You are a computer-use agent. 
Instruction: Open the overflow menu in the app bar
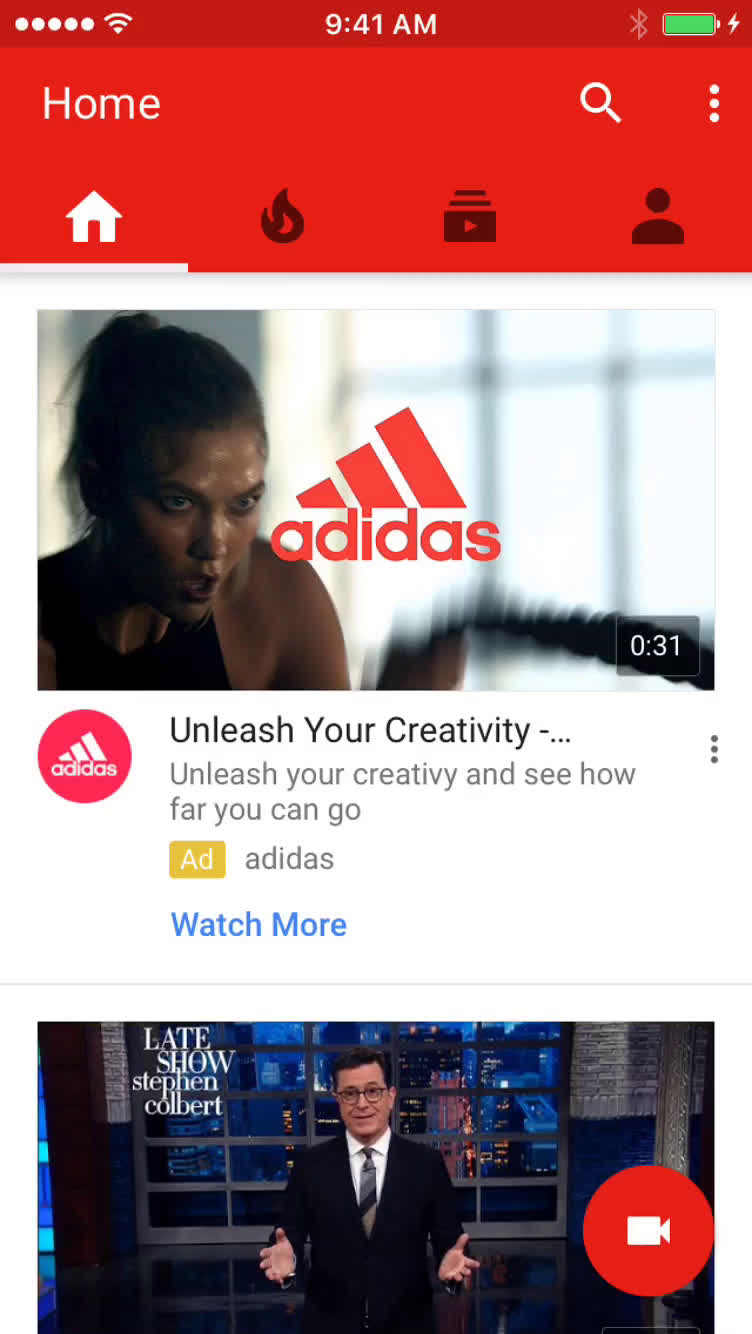714,103
